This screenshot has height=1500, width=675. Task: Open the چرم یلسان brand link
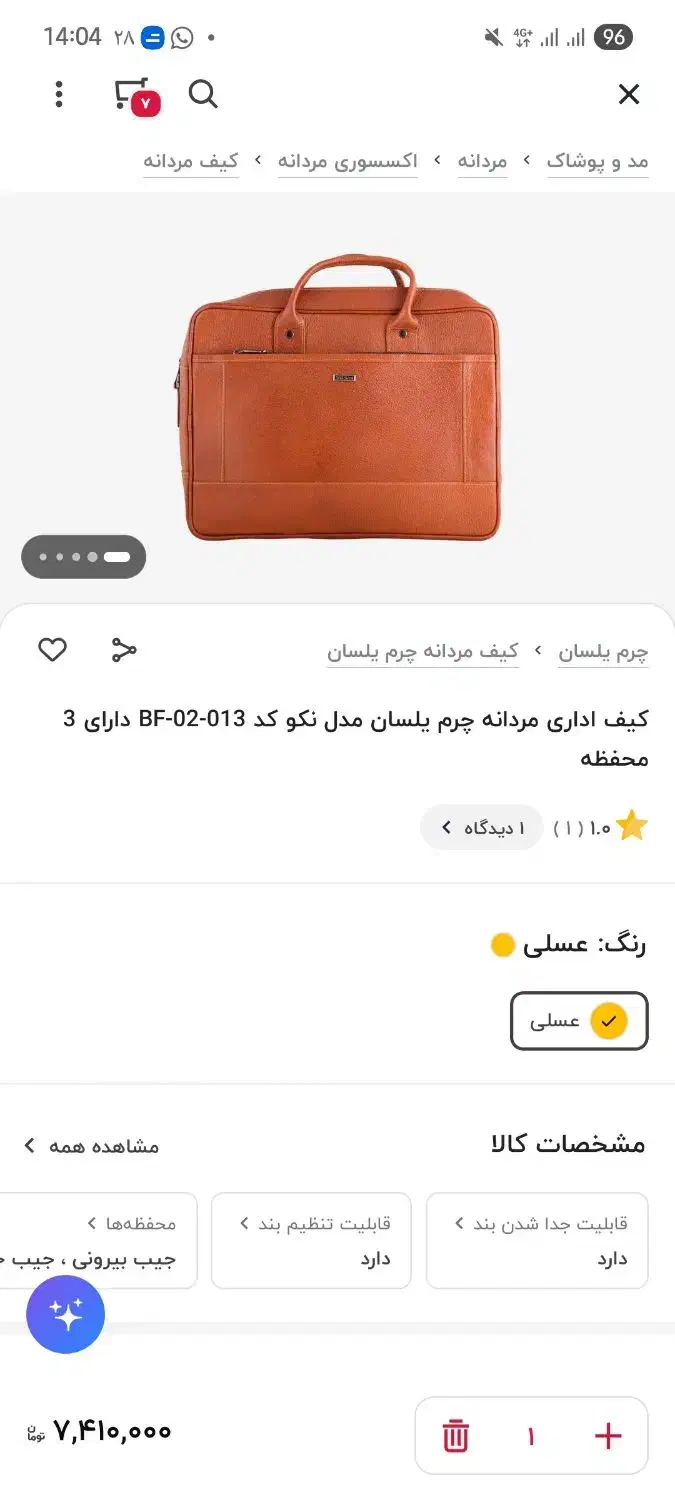pos(603,653)
